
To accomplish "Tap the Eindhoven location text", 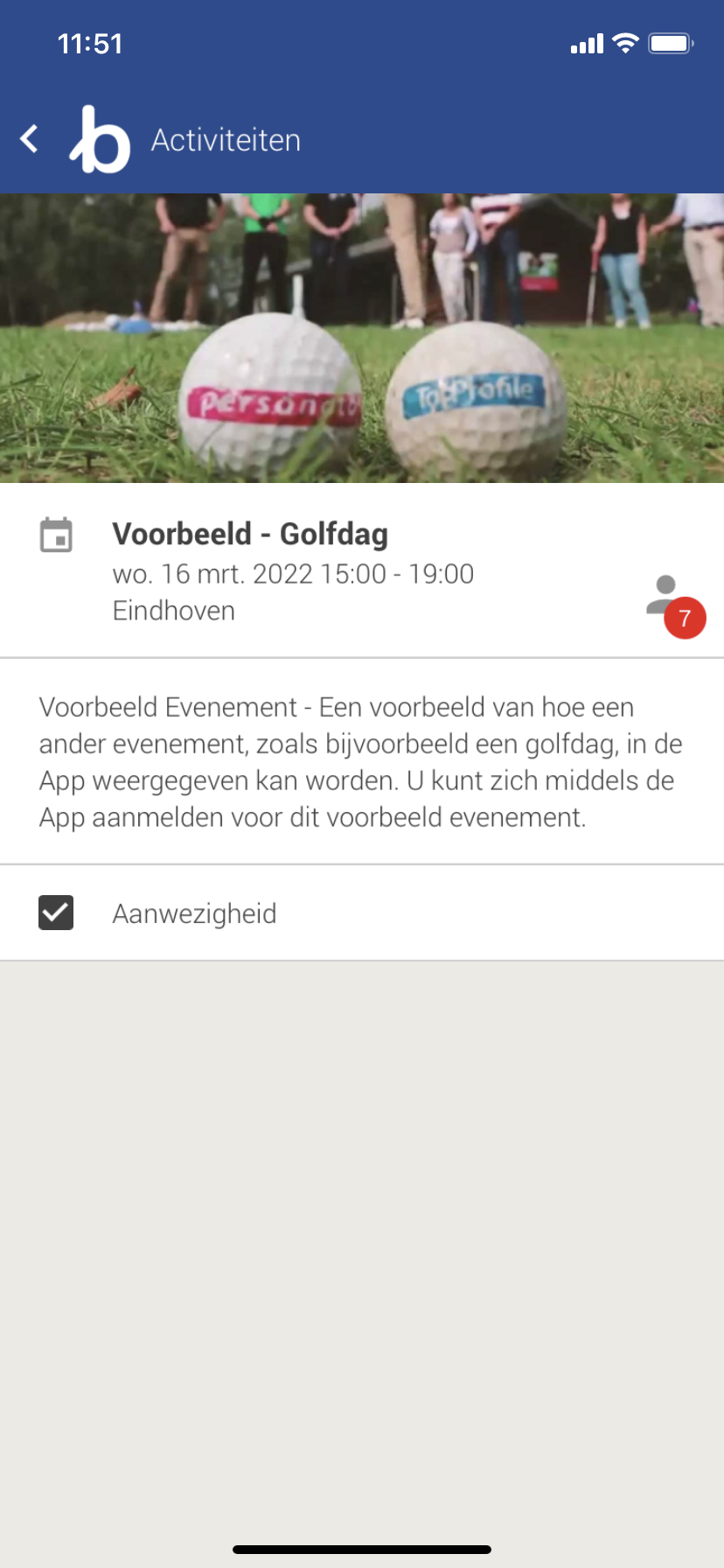I will (x=173, y=611).
